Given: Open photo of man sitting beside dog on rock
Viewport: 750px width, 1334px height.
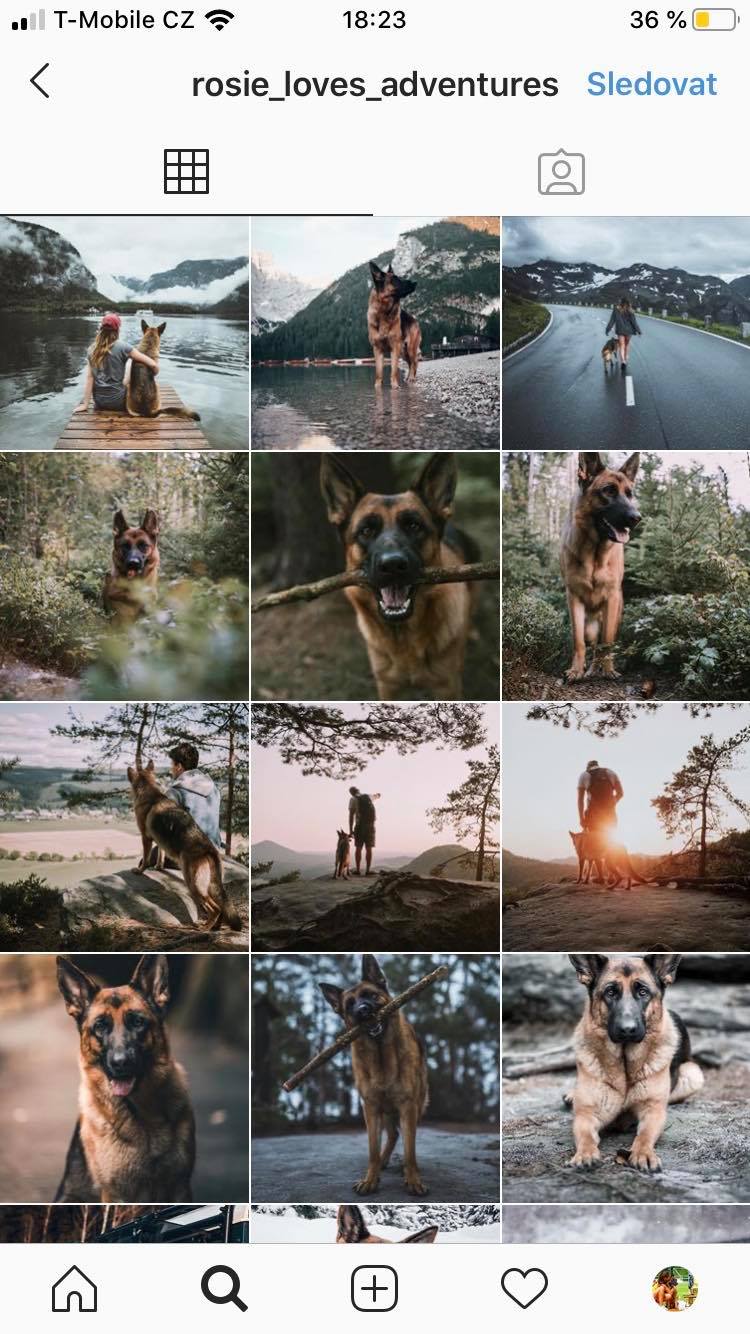Looking at the screenshot, I should [x=124, y=826].
